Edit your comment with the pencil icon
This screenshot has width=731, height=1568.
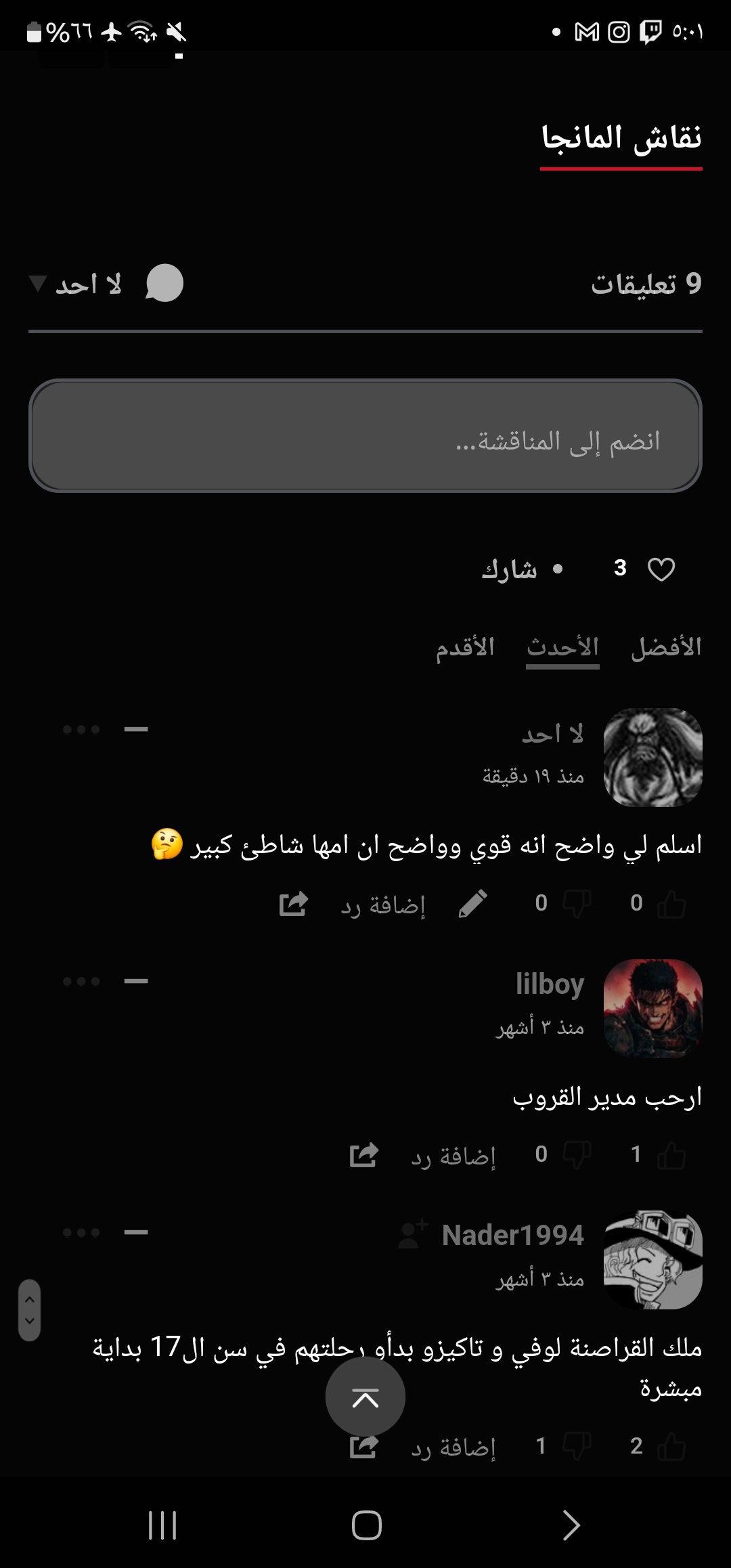pos(472,904)
